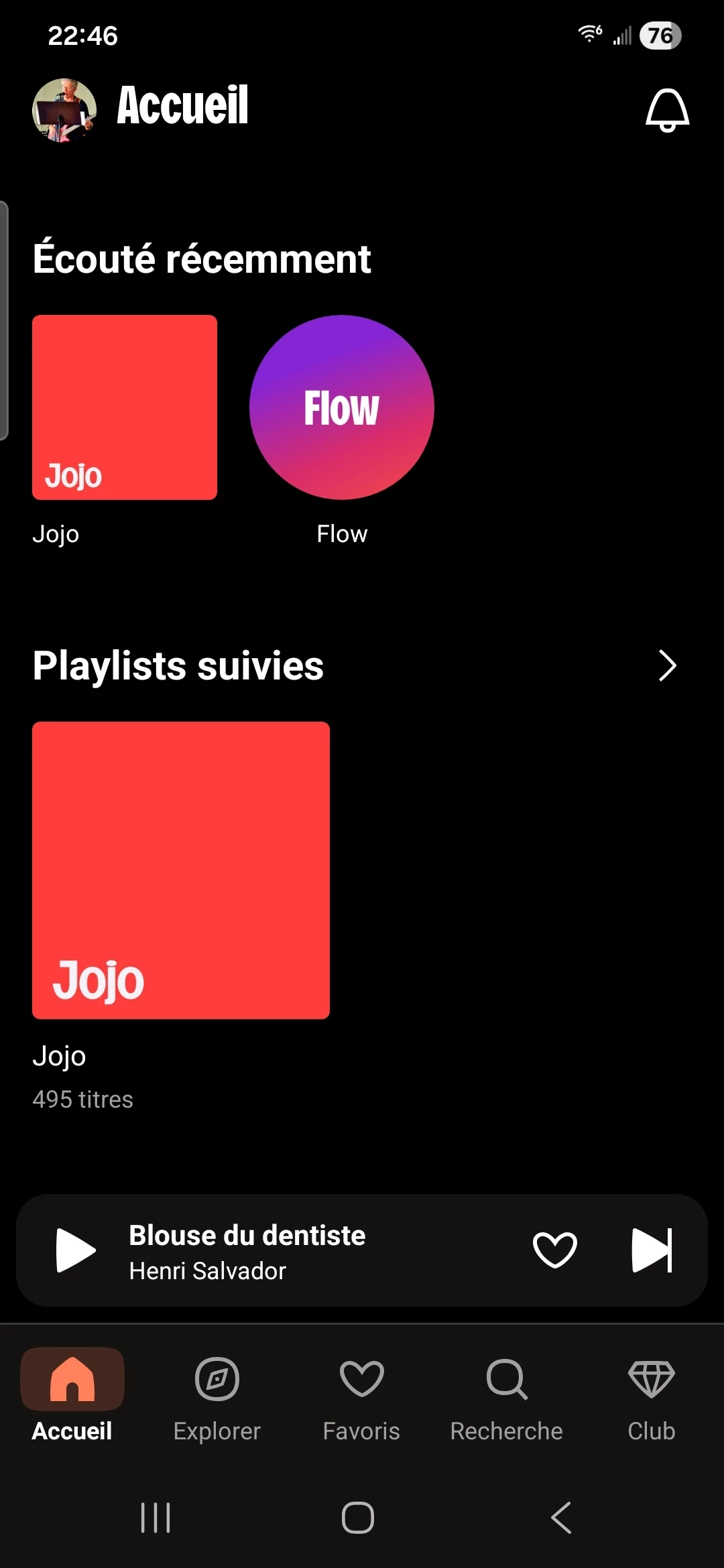Go back with the system back button
724x1568 pixels.
tap(561, 1518)
